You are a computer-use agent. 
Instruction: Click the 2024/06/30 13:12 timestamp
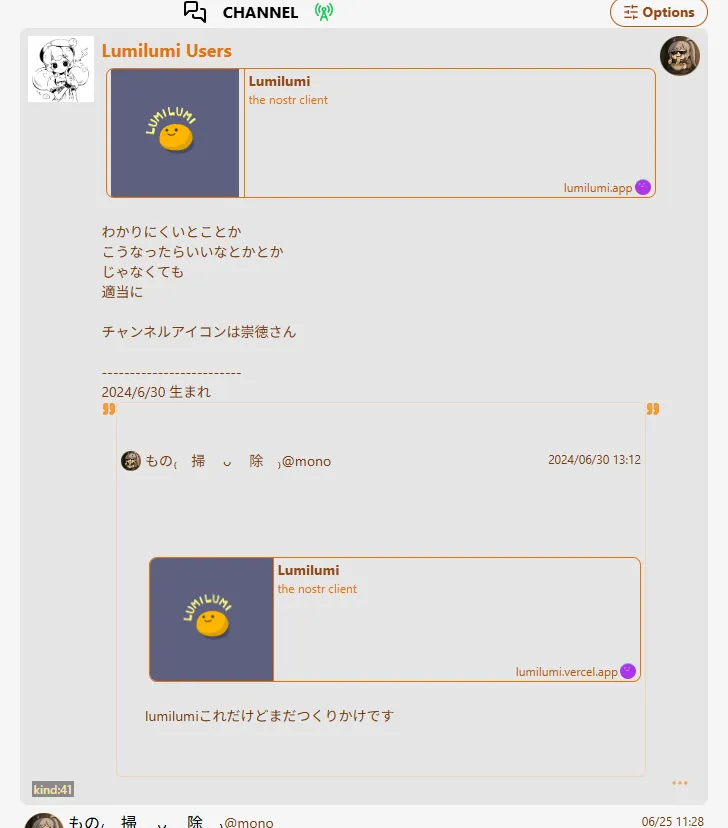click(594, 460)
